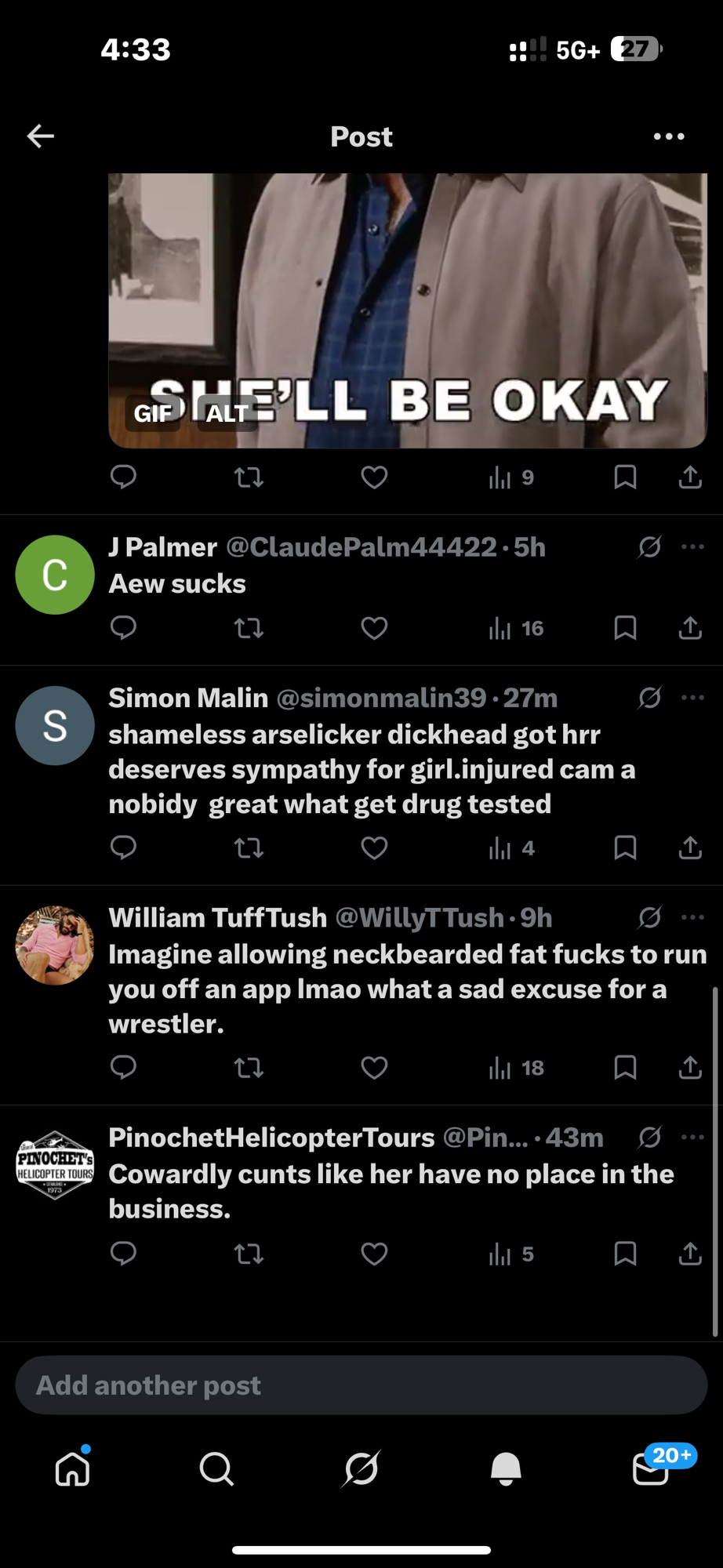Screen dimensions: 723x1568
Task: Switch to the Home tab
Action: 72,1468
